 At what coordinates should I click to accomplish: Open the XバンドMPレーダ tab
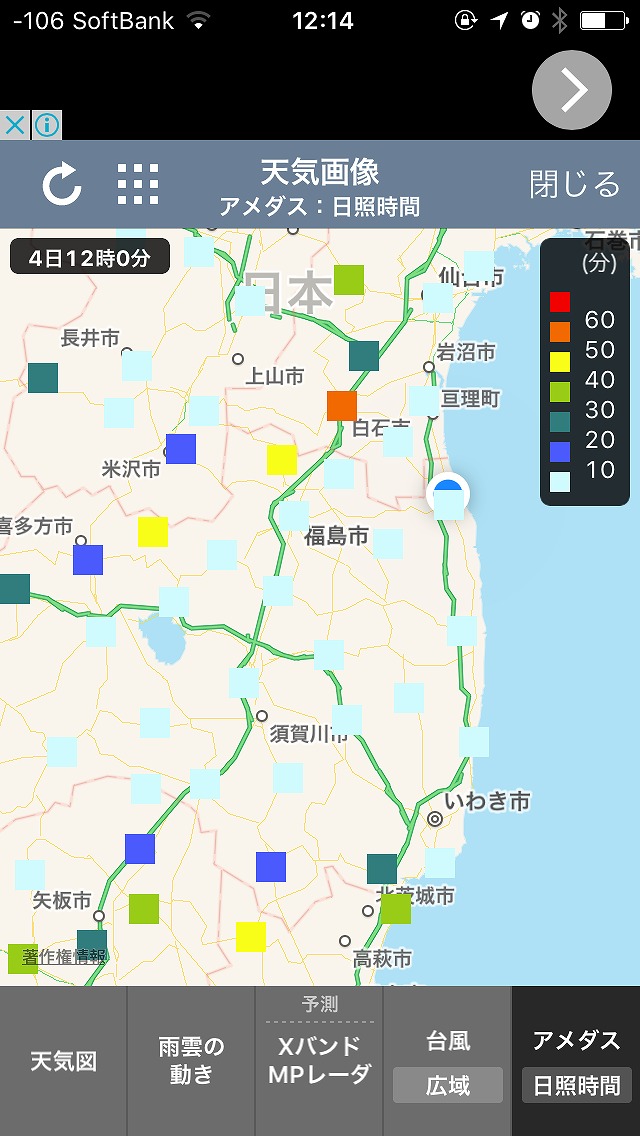pos(319,1061)
